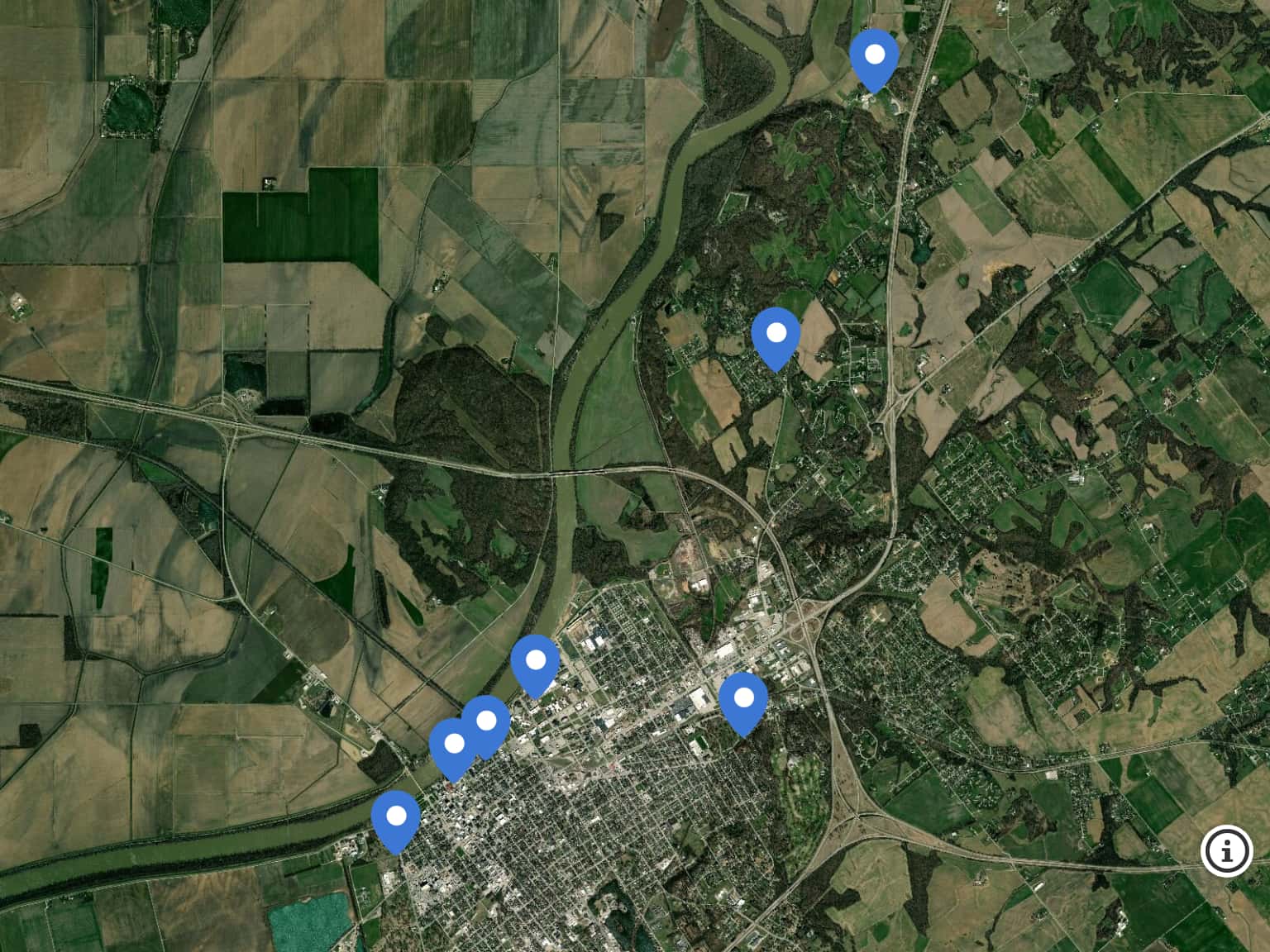1270x952 pixels.
Task: Select the pin farthest east inside the city
Action: tap(743, 700)
